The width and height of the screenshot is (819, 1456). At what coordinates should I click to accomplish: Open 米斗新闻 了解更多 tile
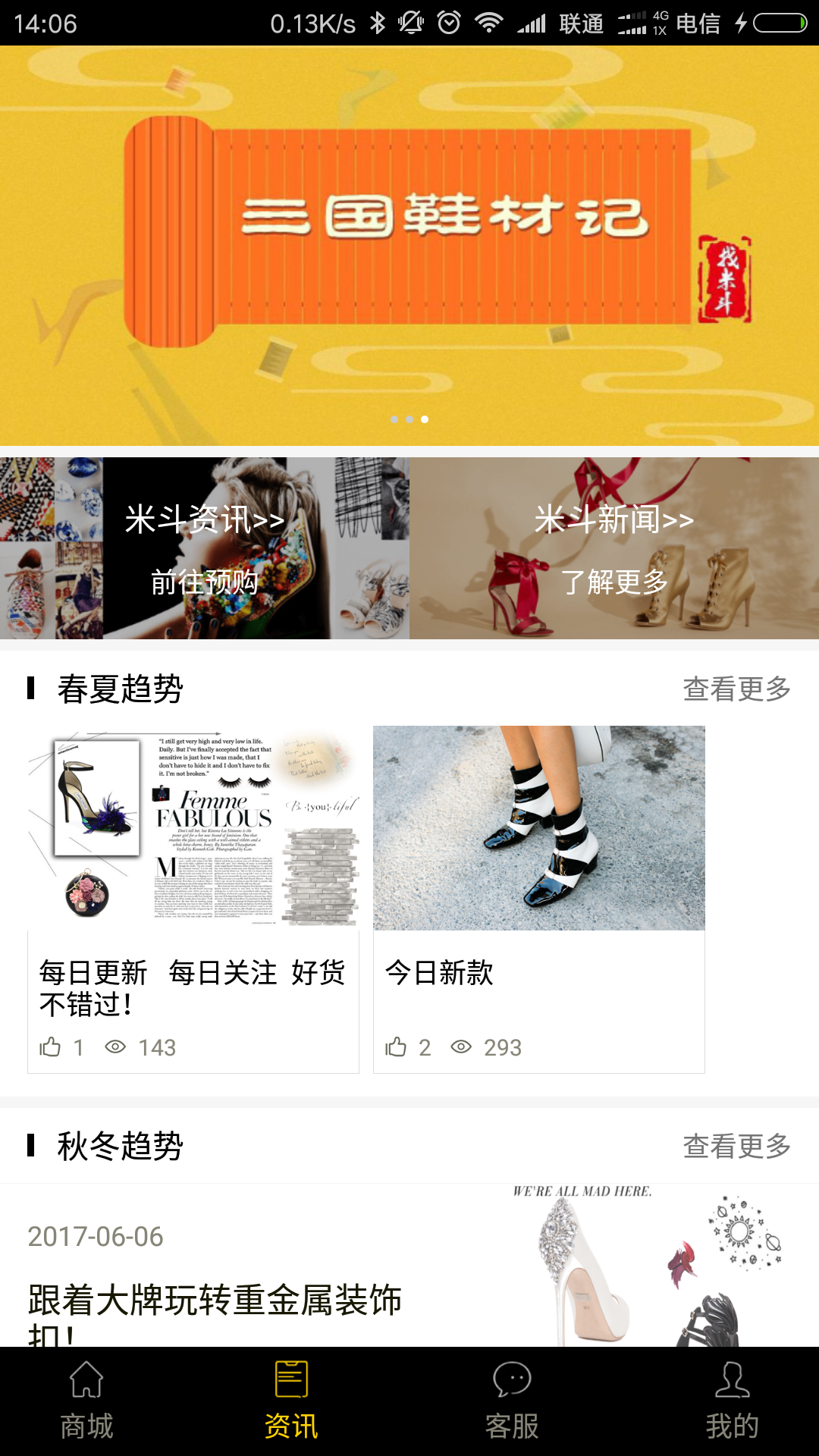(614, 548)
